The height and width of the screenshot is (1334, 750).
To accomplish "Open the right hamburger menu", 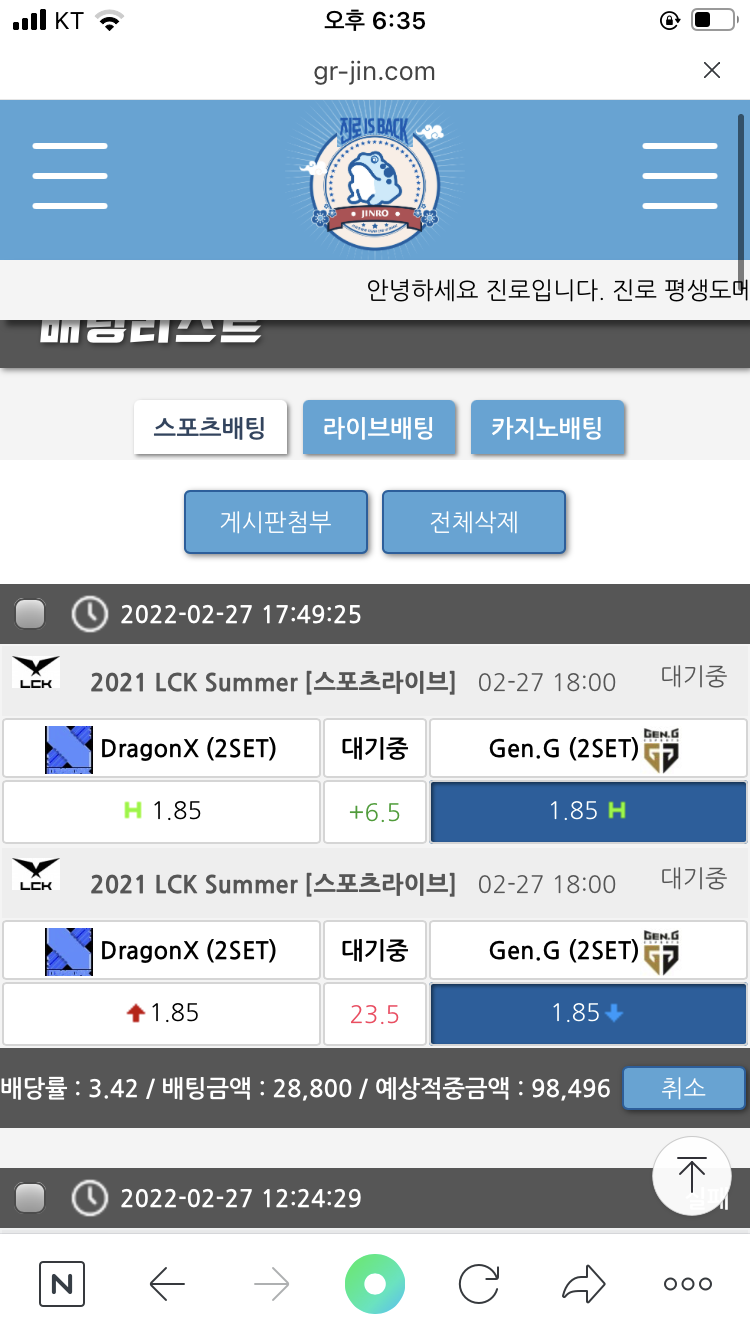I will (x=679, y=176).
